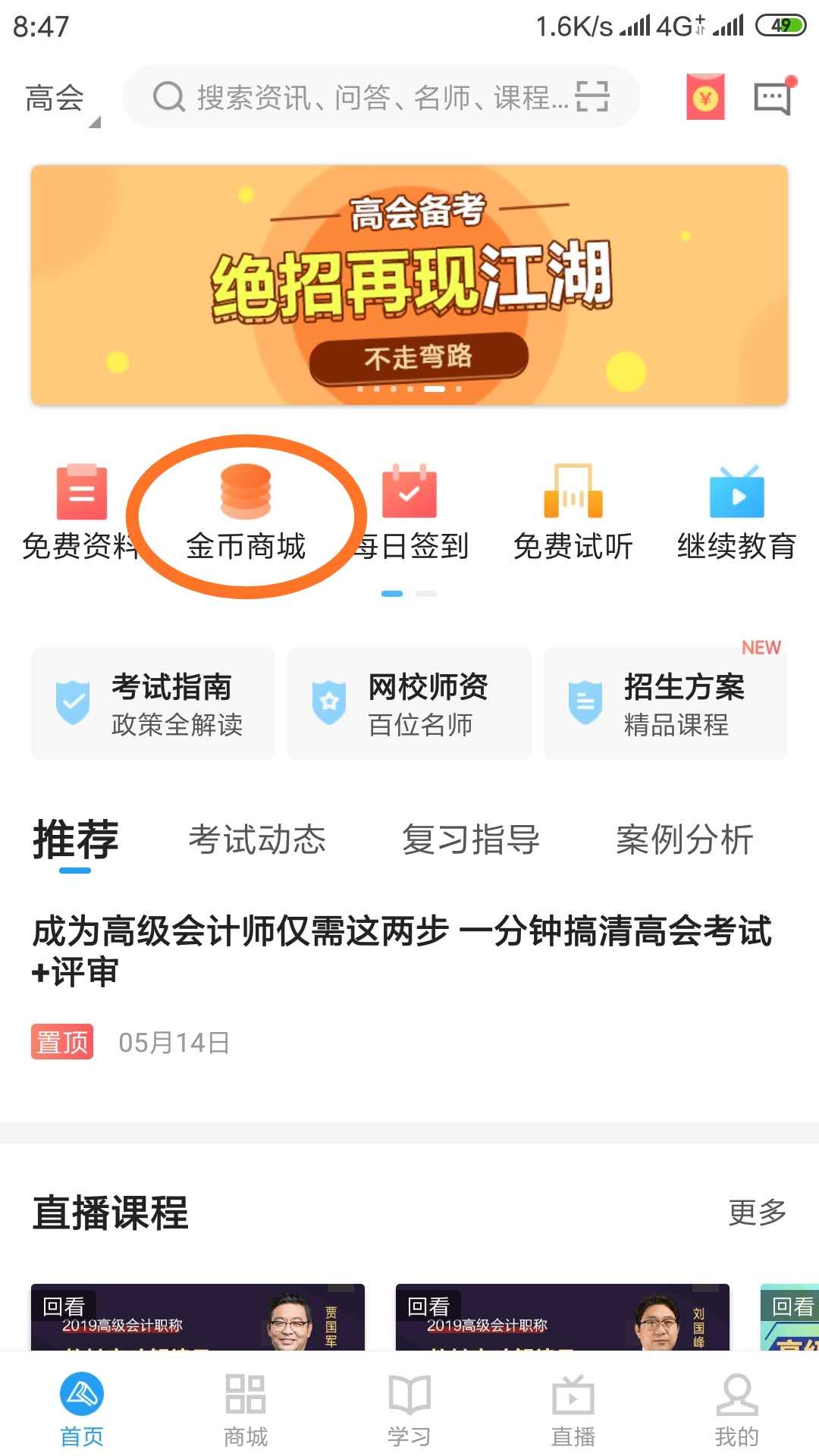Open 继续教育 shortcut

pos(736,513)
